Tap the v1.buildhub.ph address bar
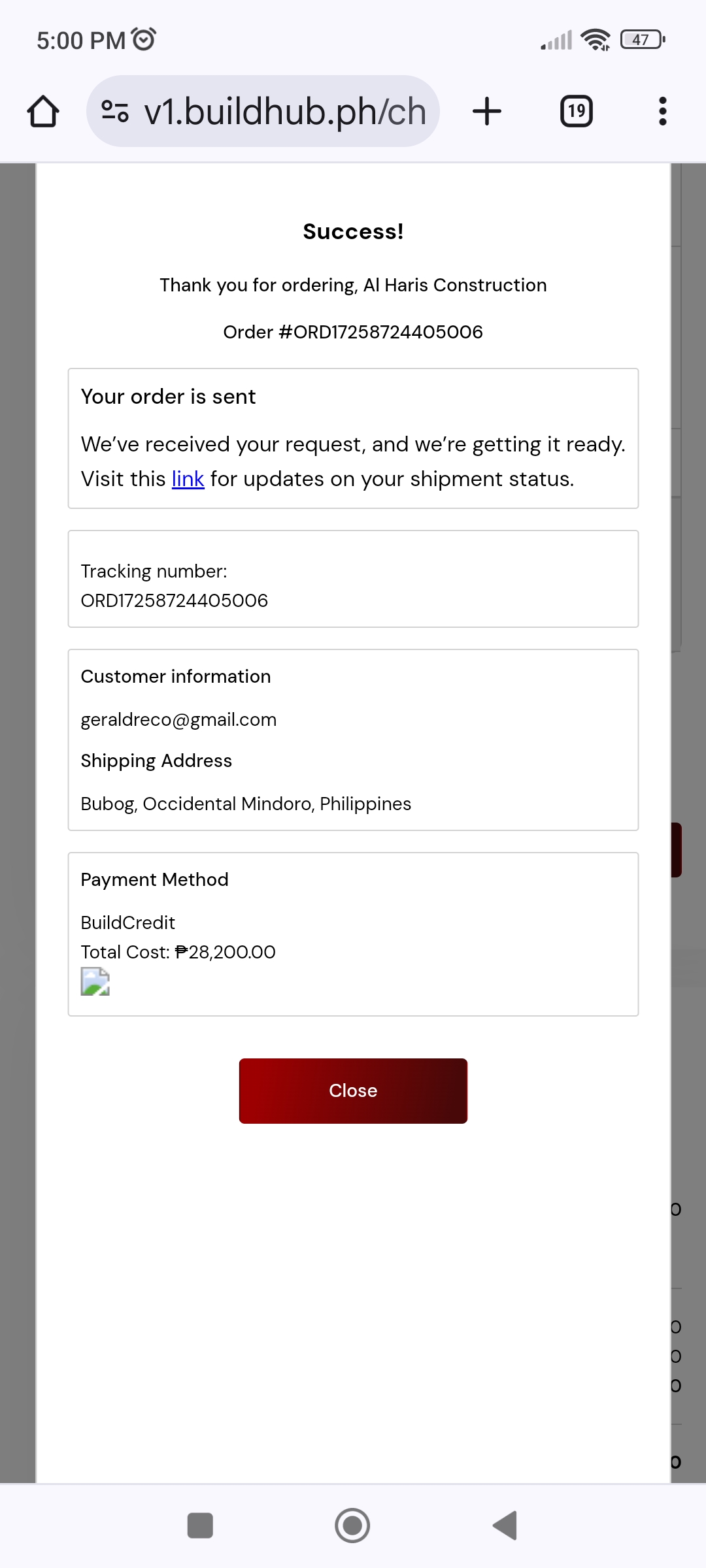This screenshot has height=1568, width=706. [x=285, y=111]
